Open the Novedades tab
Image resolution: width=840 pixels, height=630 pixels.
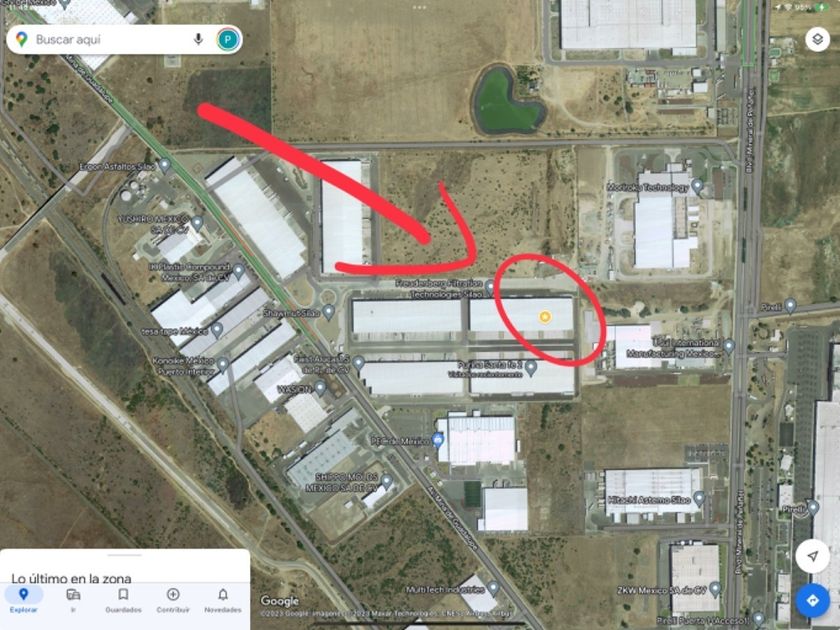coord(223,599)
